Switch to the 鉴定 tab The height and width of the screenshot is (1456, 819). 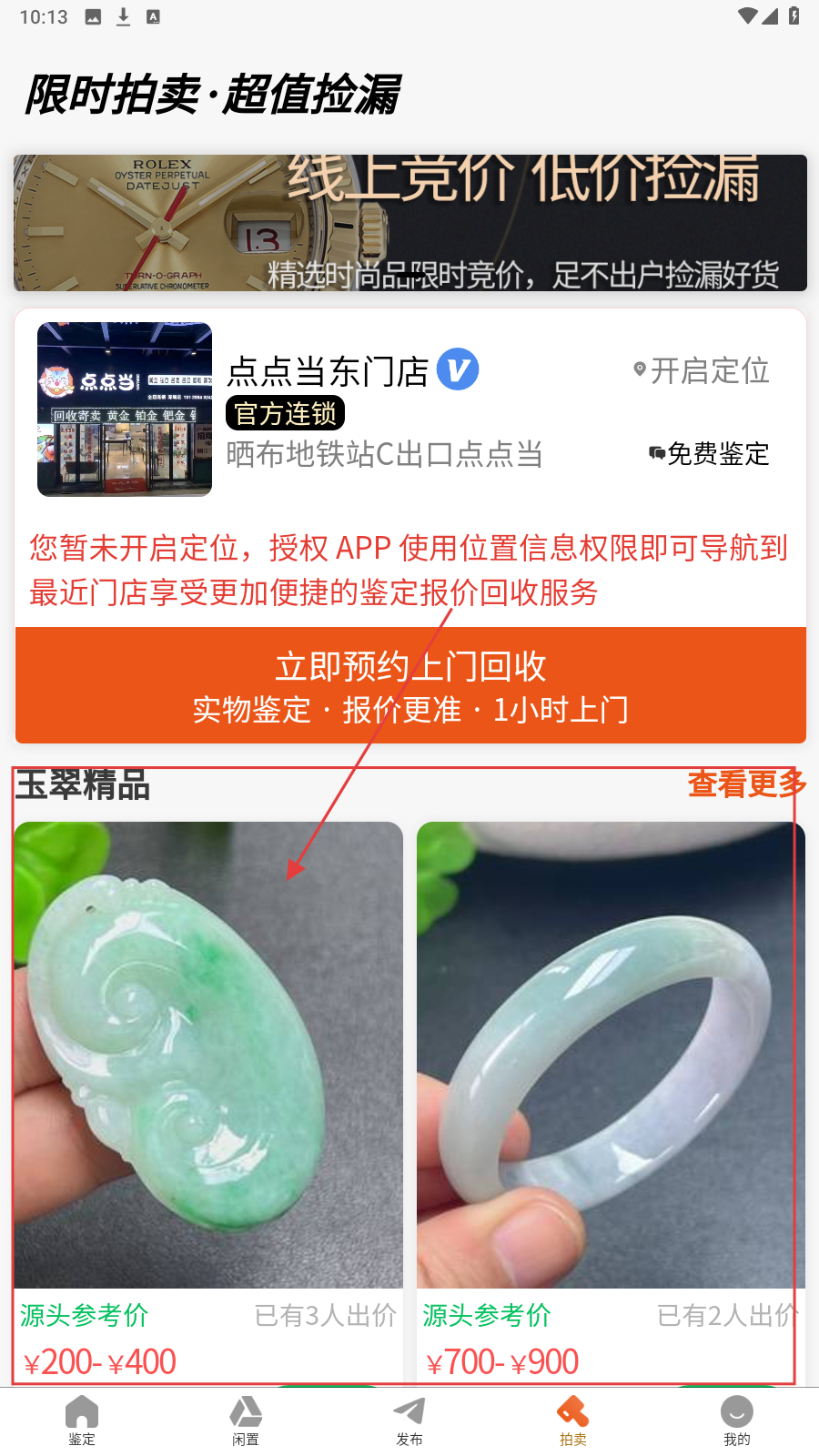82,1420
